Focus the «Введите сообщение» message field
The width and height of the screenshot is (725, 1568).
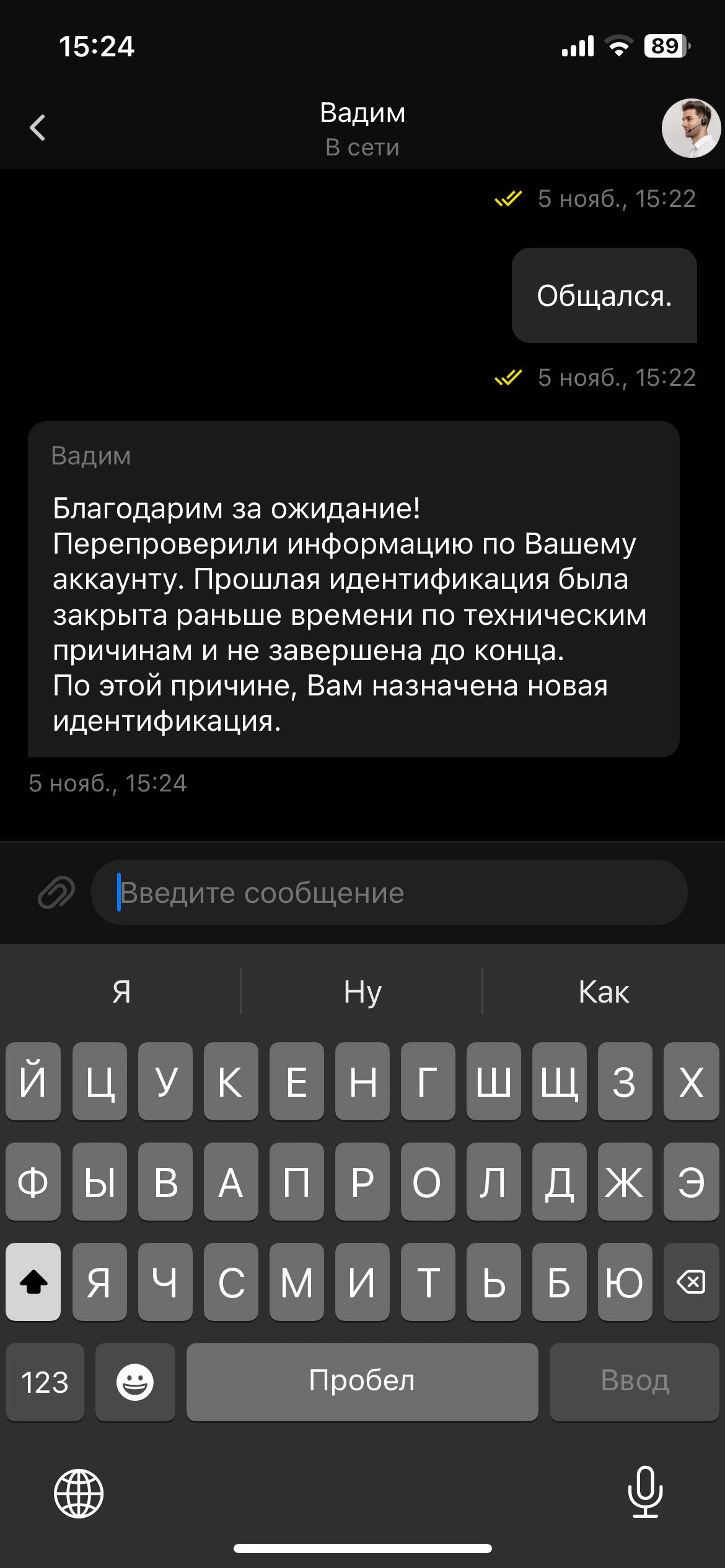(389, 892)
